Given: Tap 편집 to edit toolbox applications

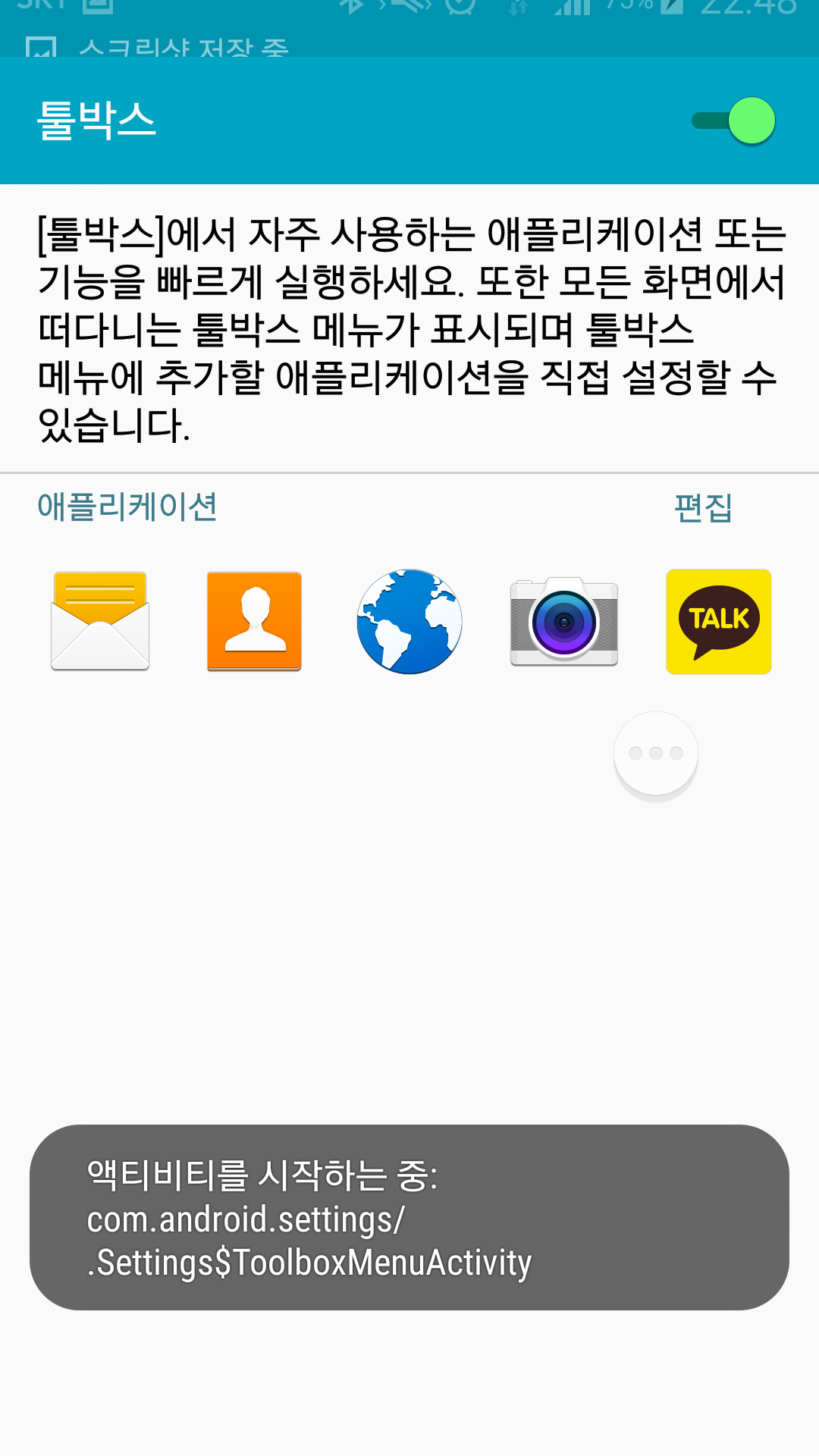Looking at the screenshot, I should (703, 507).
